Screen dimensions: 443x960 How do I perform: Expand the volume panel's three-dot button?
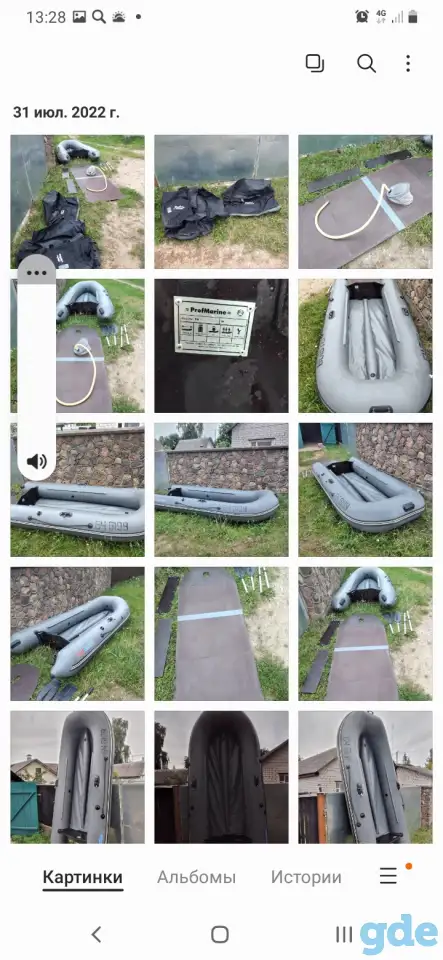[37, 273]
